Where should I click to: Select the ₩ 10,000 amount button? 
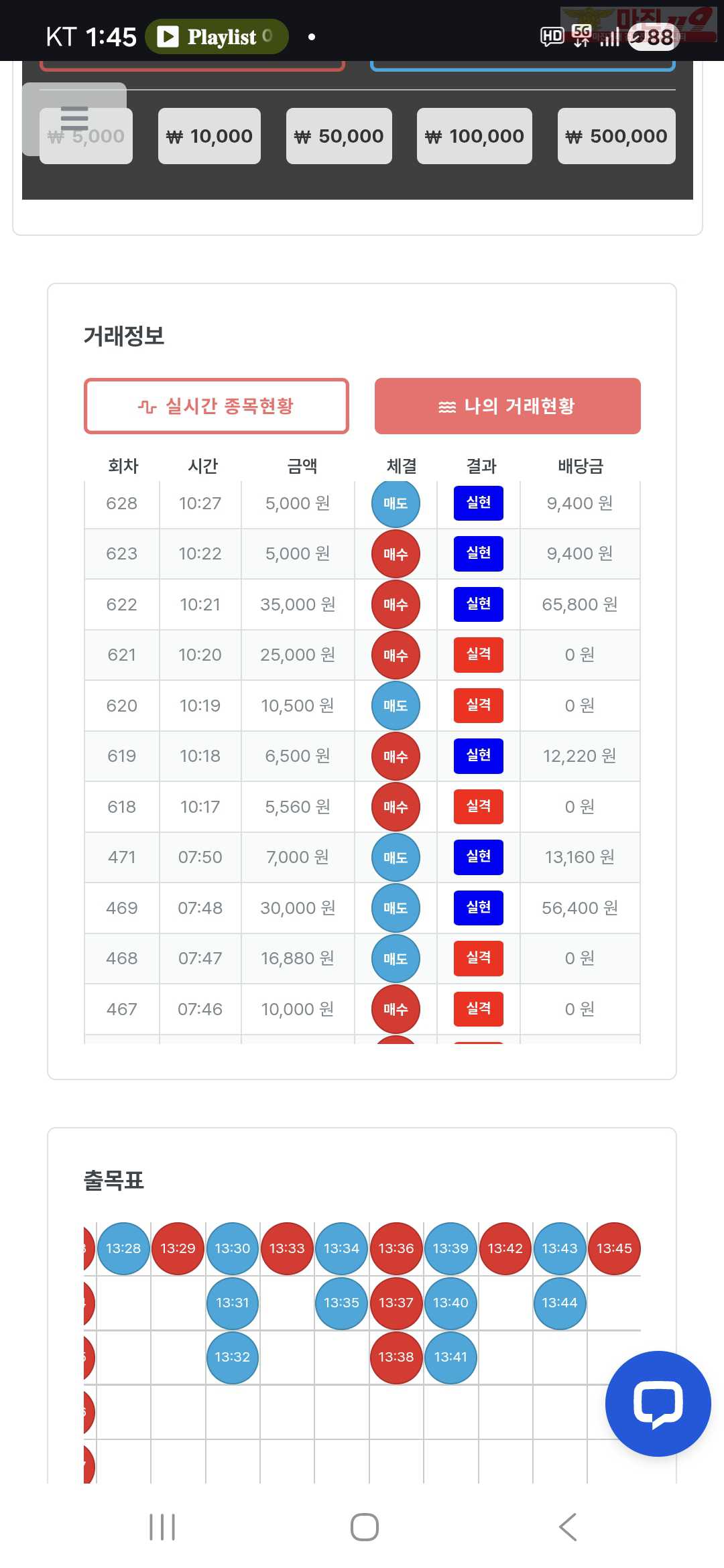[209, 136]
